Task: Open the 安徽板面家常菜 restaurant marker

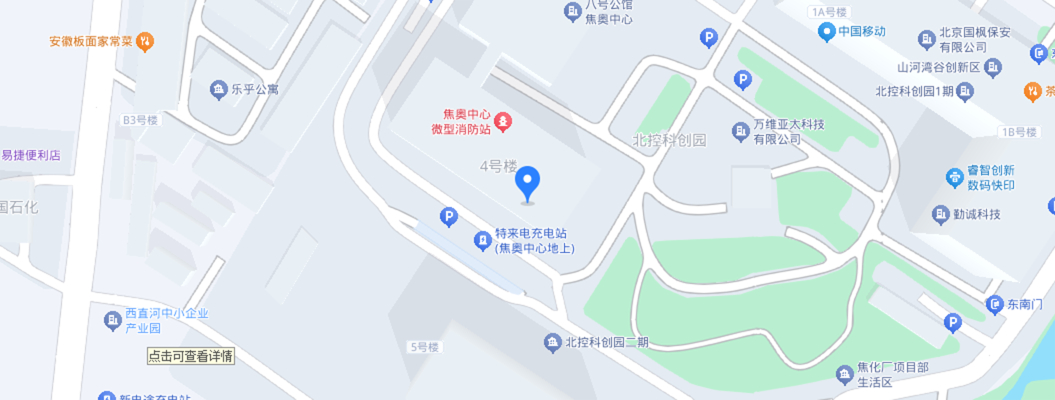Action: pyautogui.click(x=145, y=42)
